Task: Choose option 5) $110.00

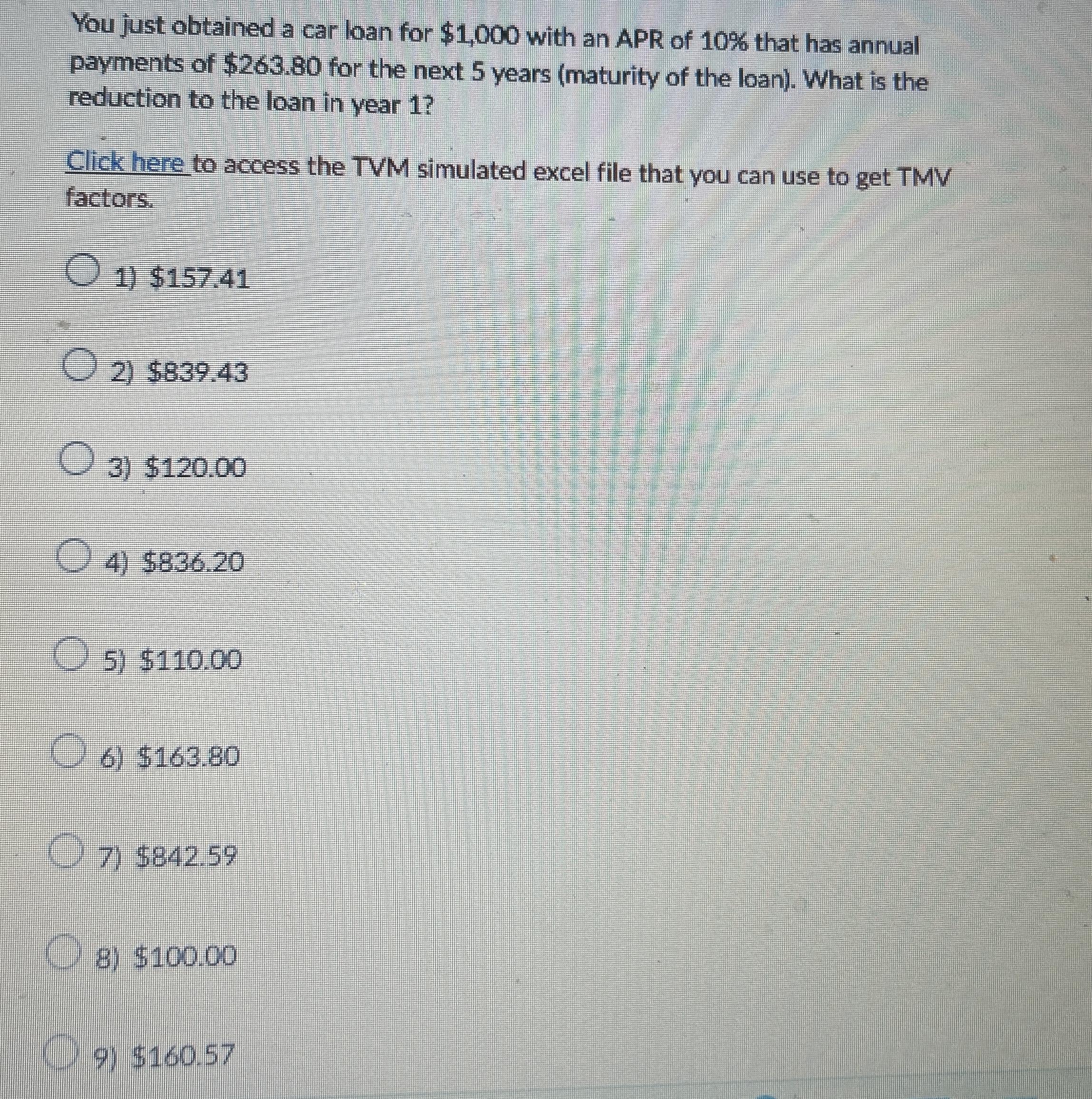Action: point(69,654)
